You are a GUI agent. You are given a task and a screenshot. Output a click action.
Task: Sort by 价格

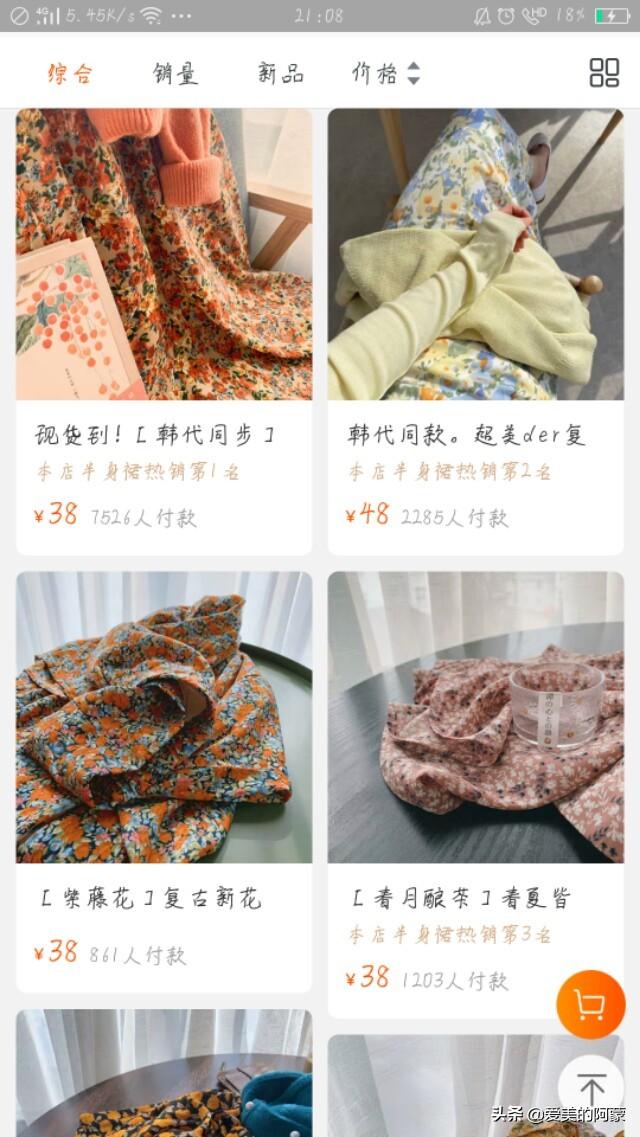385,73
